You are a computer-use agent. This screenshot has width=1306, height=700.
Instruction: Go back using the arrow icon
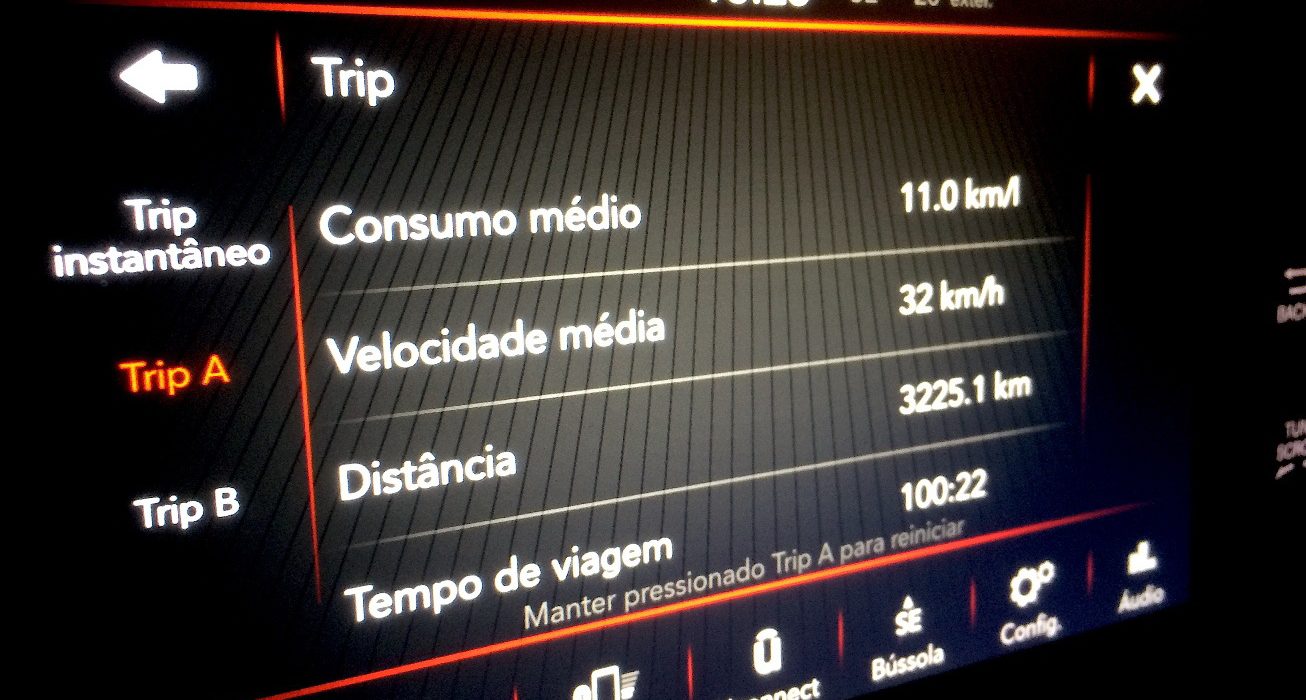coord(158,79)
